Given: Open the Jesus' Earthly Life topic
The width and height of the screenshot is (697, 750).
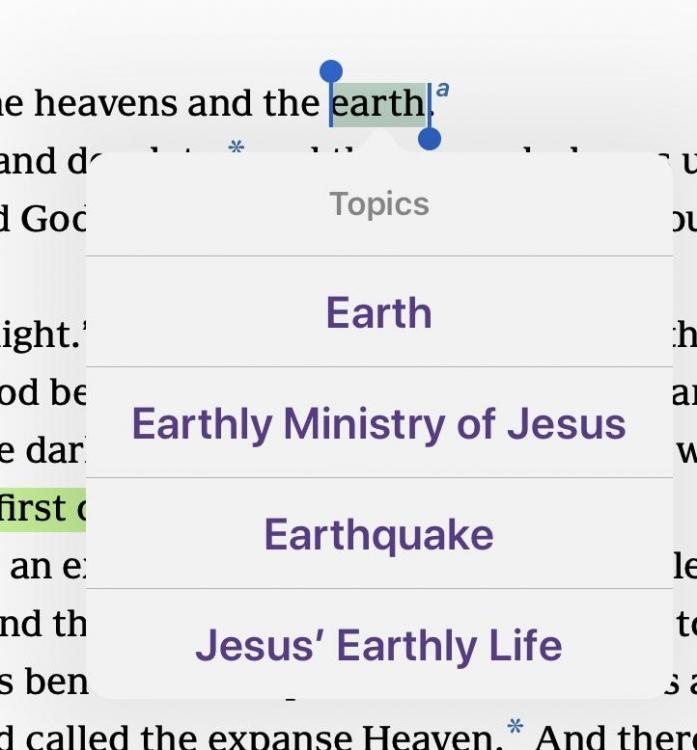Looking at the screenshot, I should 378,645.
